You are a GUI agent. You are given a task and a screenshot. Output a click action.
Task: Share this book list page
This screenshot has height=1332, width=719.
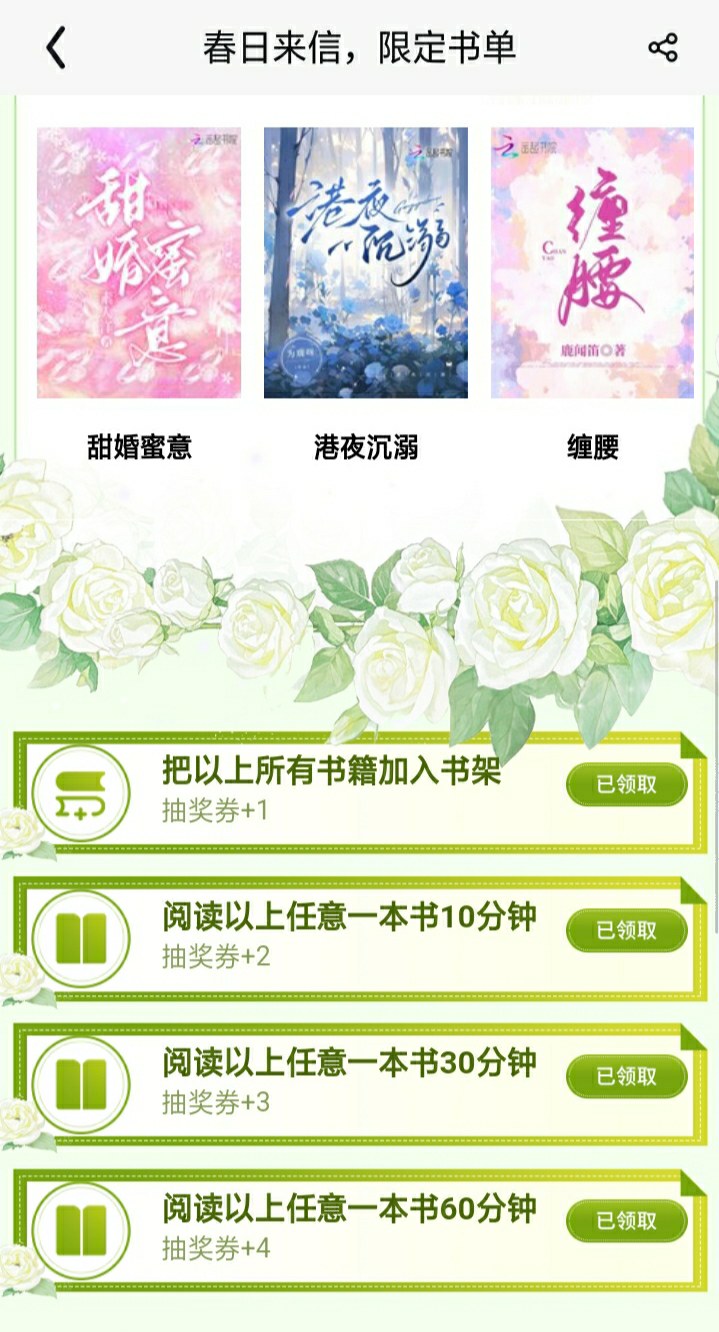[x=663, y=47]
